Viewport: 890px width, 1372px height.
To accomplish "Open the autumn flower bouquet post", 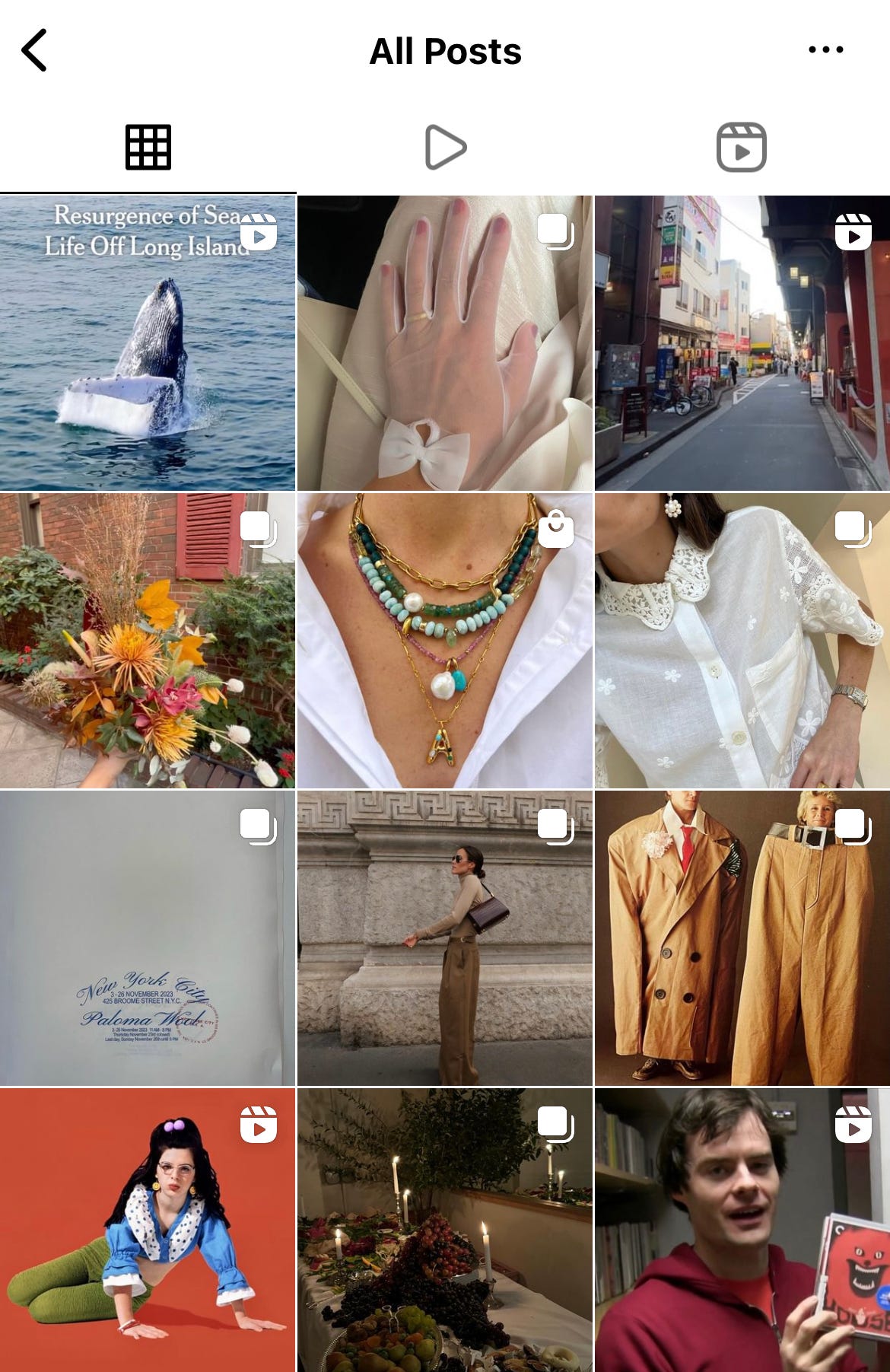I will 148,640.
